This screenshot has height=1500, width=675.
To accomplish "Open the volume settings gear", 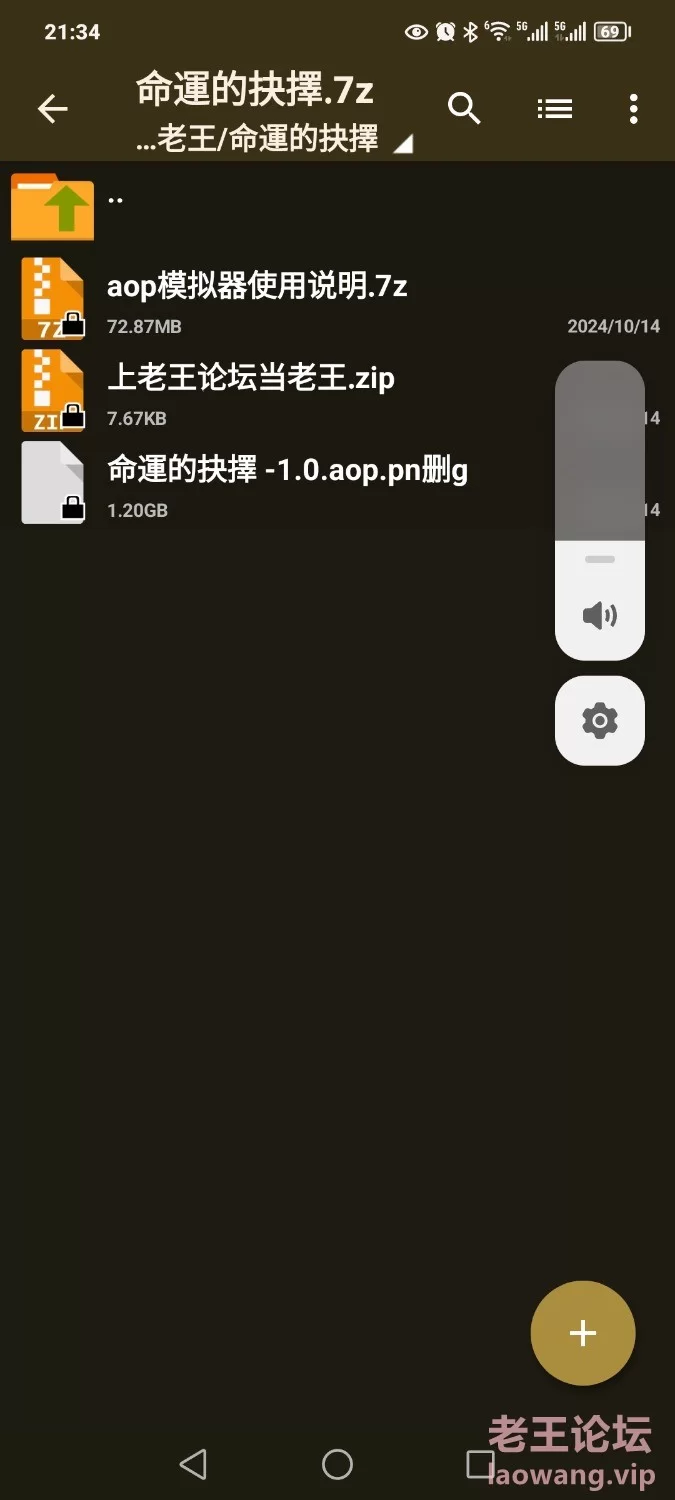I will (600, 720).
